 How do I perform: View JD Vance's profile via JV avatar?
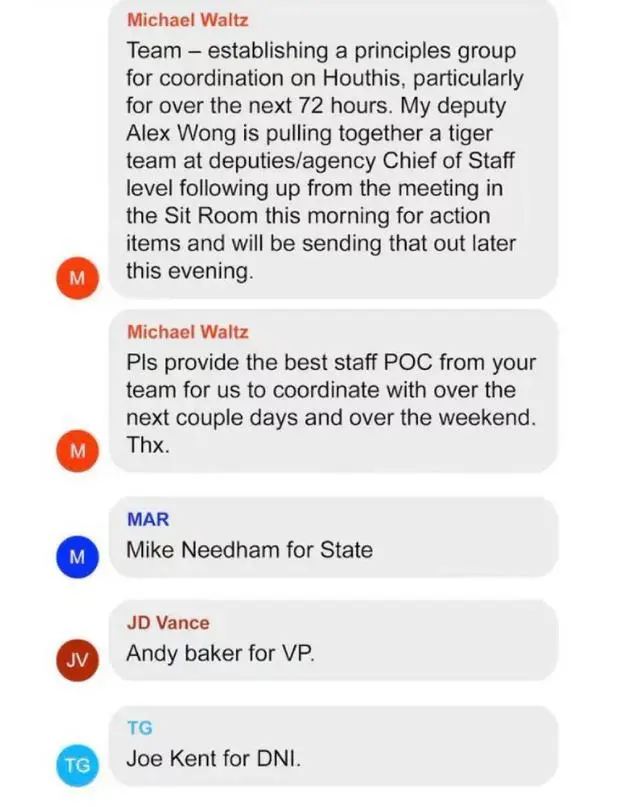[77, 659]
